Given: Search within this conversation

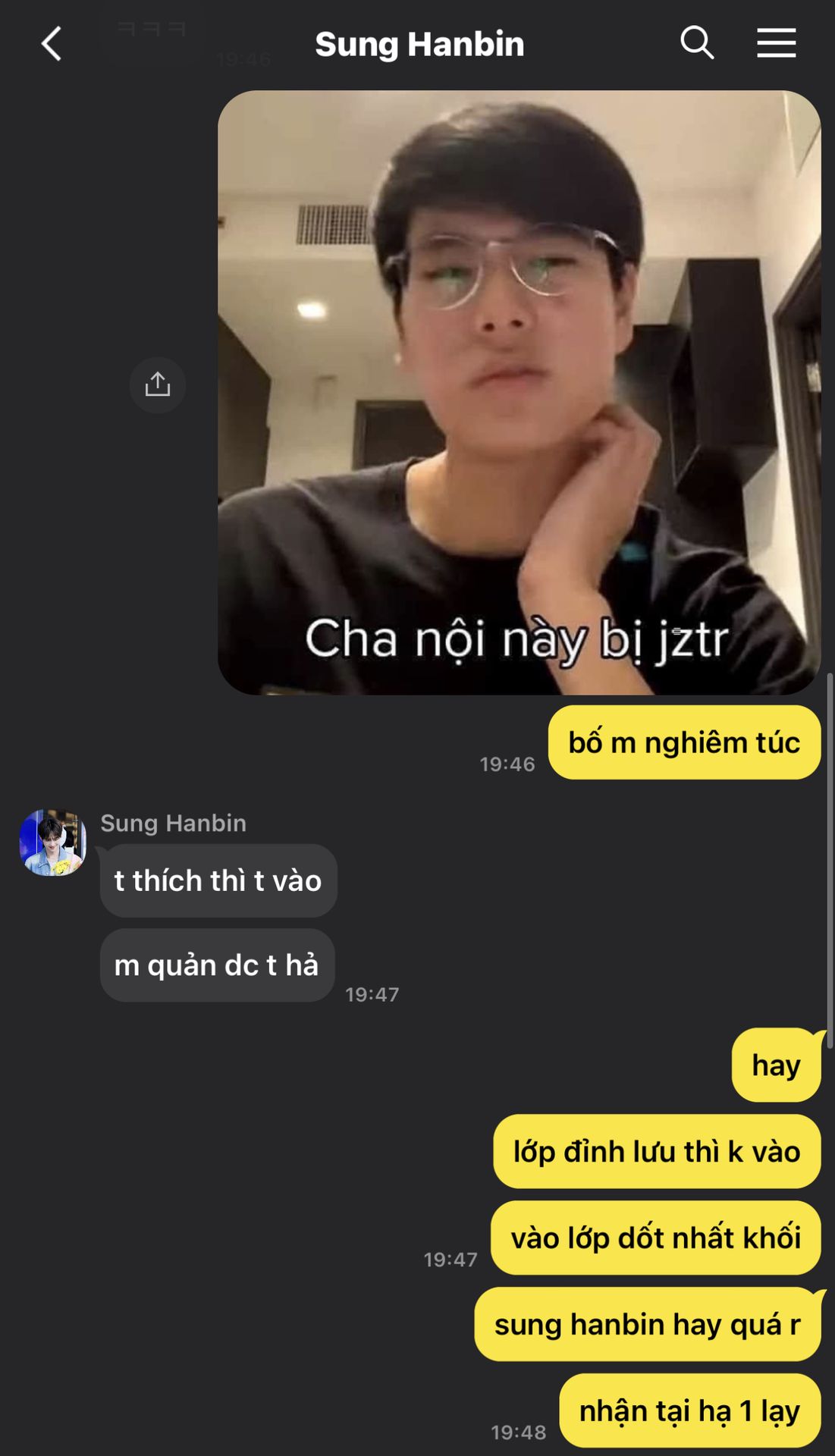Looking at the screenshot, I should coord(696,43).
